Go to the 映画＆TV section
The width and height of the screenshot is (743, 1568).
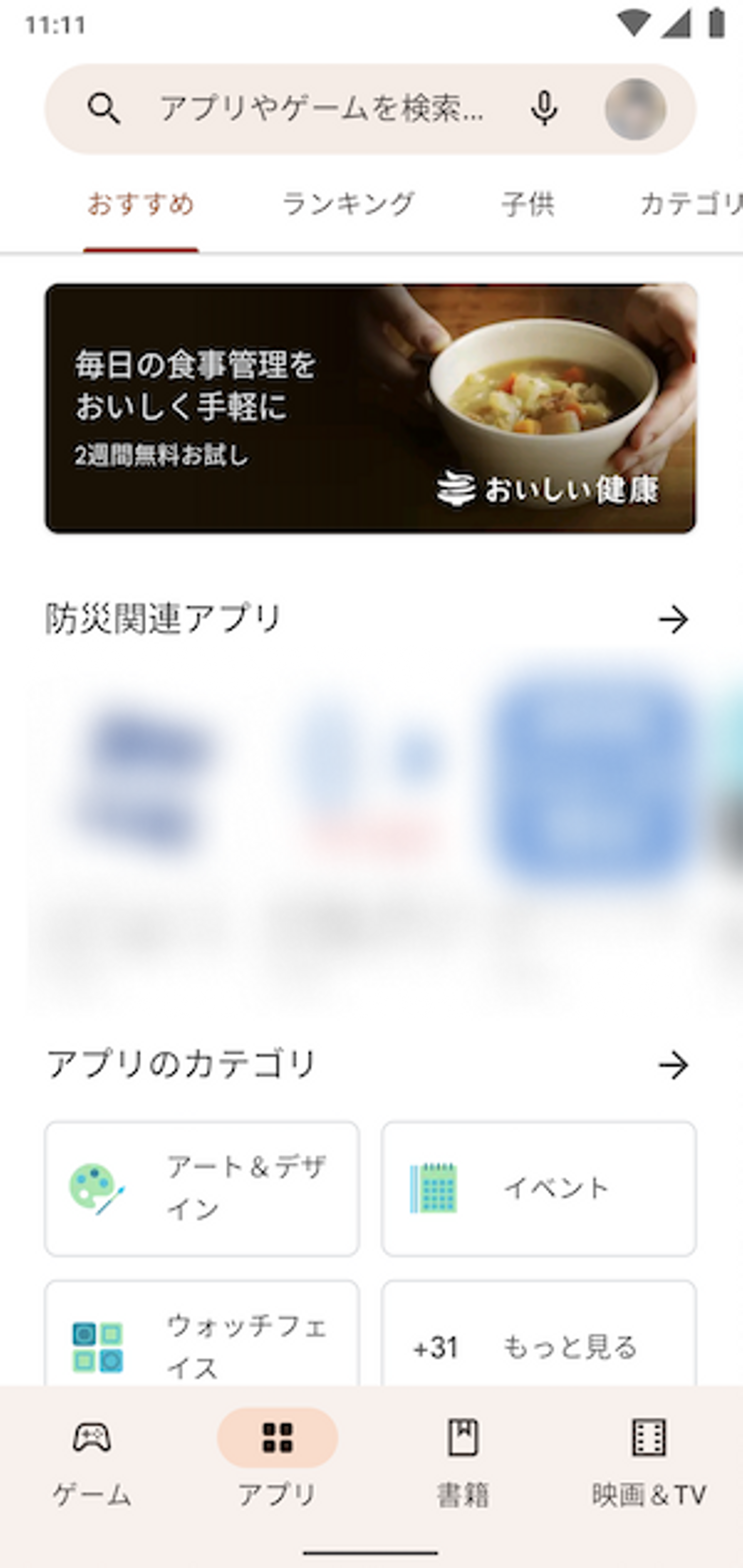click(649, 1460)
